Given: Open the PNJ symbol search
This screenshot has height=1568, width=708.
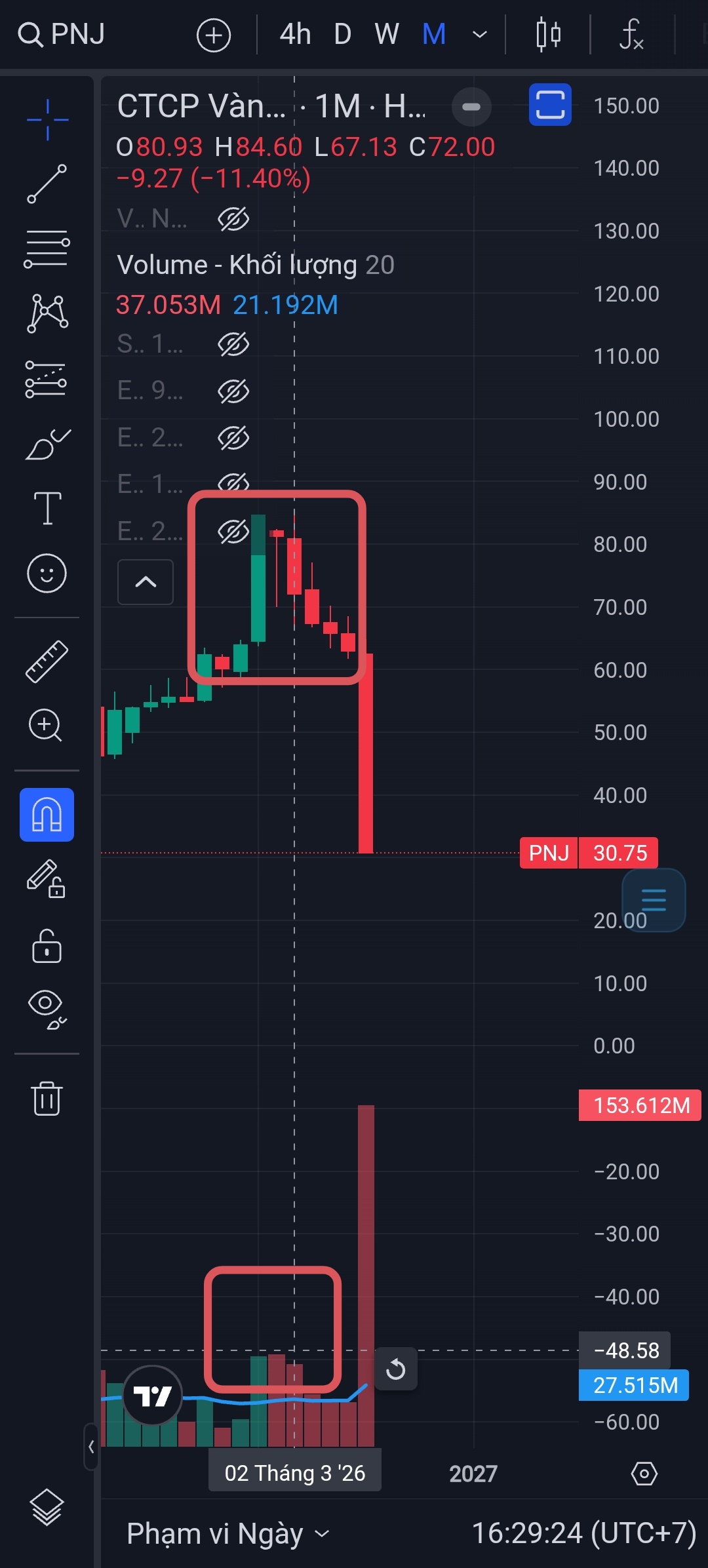Looking at the screenshot, I should pos(61,34).
